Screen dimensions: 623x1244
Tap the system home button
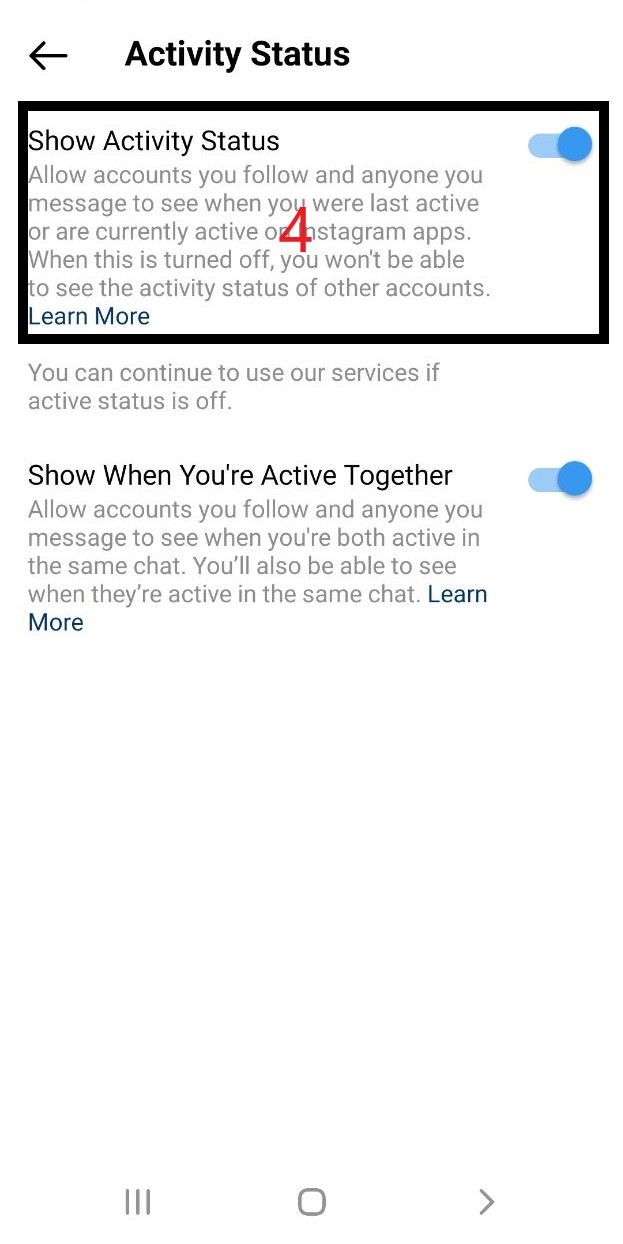[x=312, y=1201]
